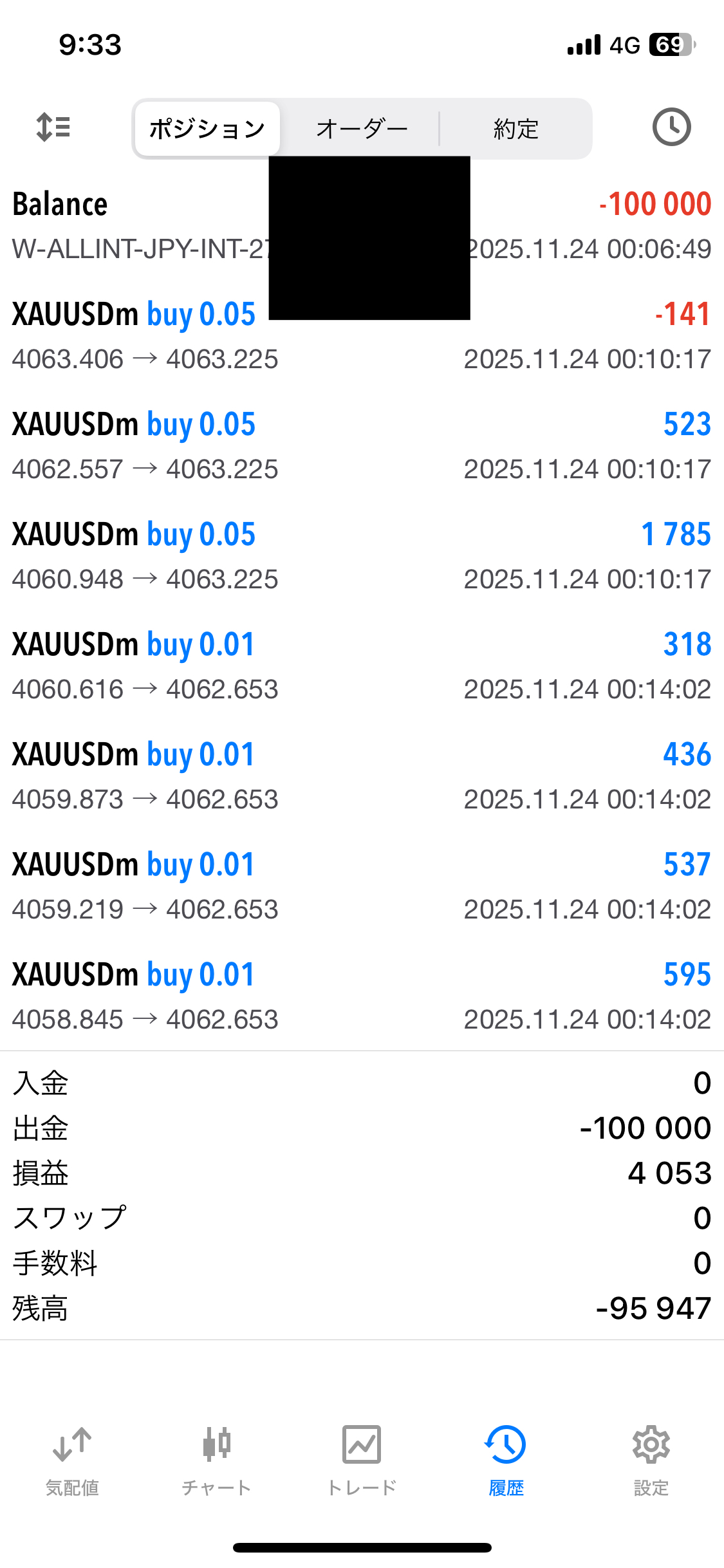Switch to the オーダー segment
Screen dimensions: 724x1568
click(362, 129)
